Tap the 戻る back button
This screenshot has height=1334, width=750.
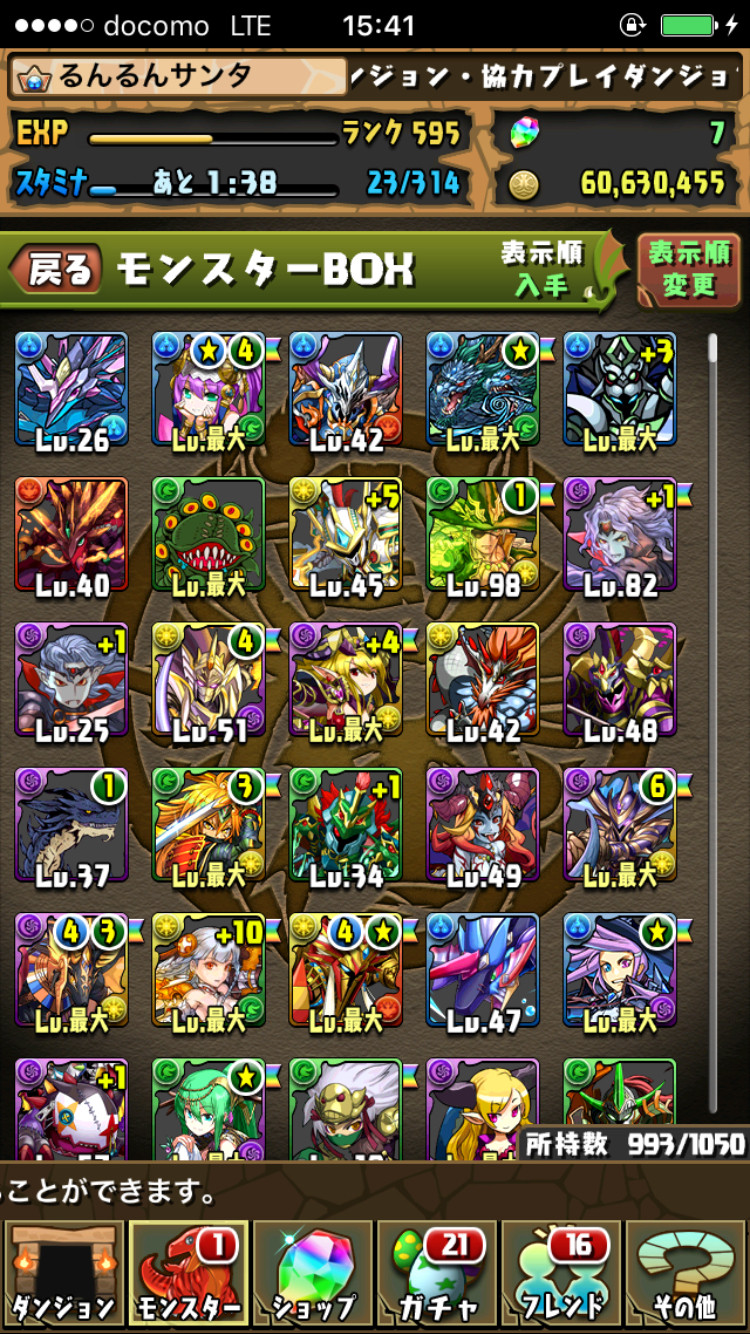pos(55,270)
